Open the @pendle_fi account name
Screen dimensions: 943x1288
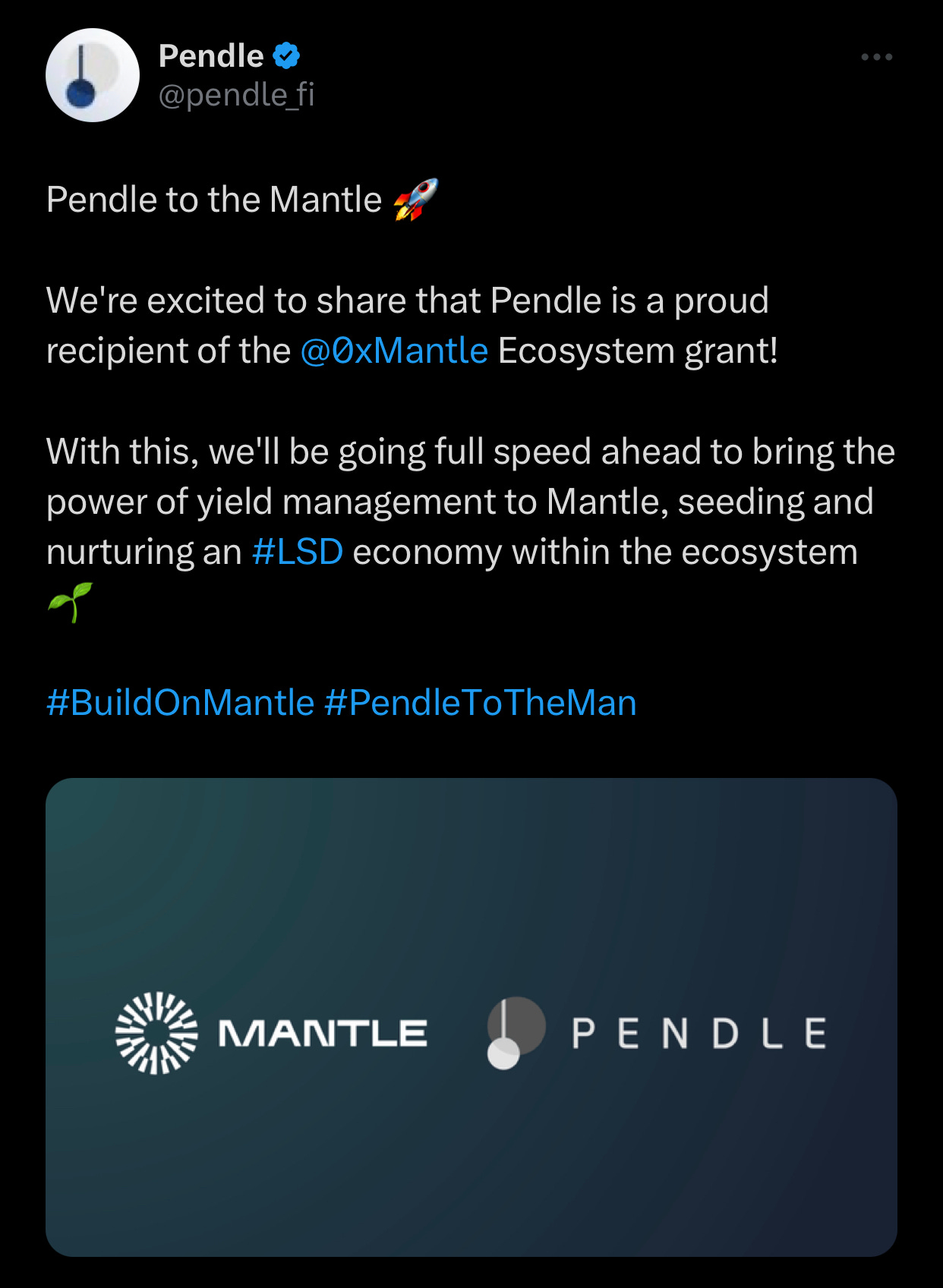(x=236, y=95)
